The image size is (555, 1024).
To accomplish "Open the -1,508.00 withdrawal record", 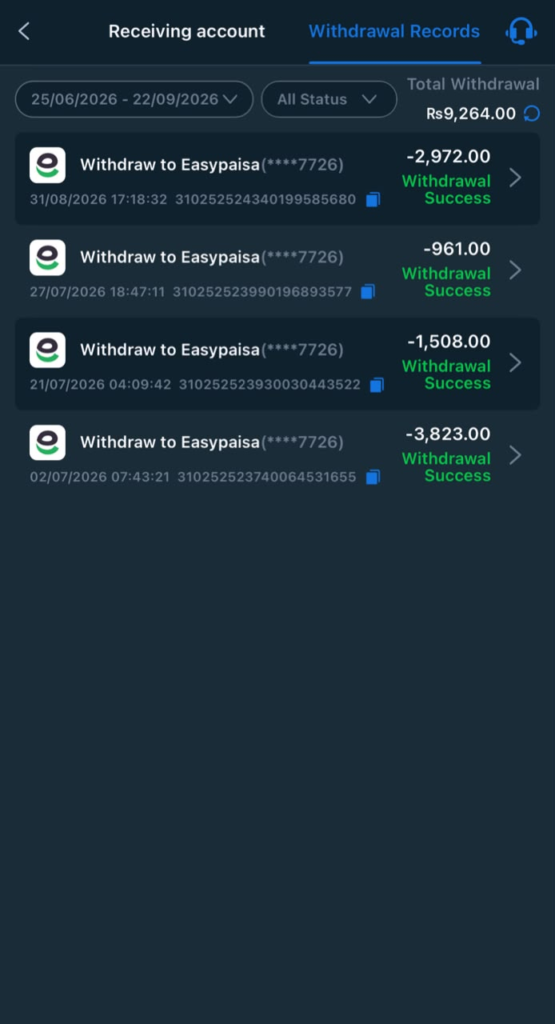I will [x=278, y=363].
